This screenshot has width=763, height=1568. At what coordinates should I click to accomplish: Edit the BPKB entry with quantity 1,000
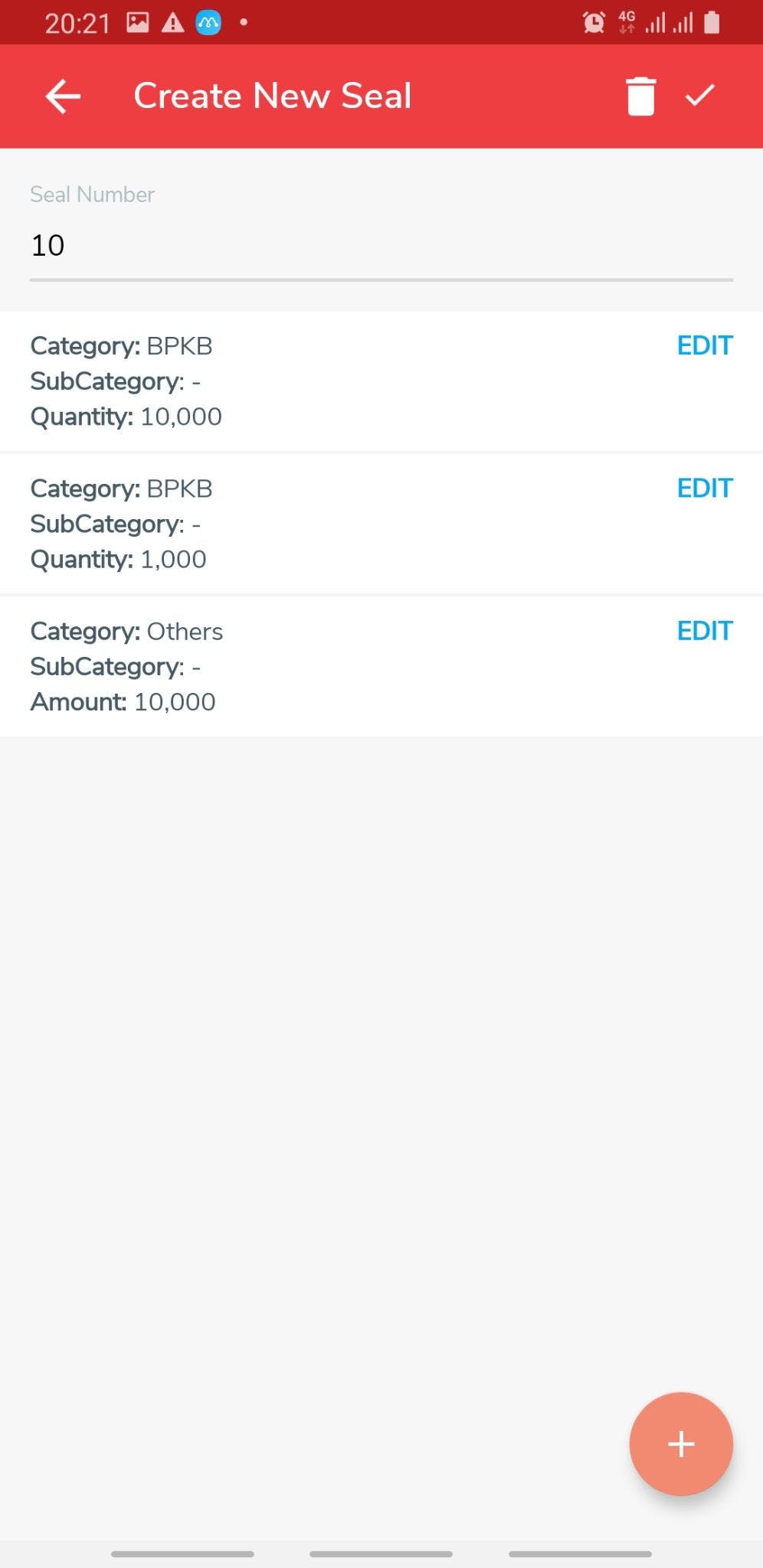point(703,488)
